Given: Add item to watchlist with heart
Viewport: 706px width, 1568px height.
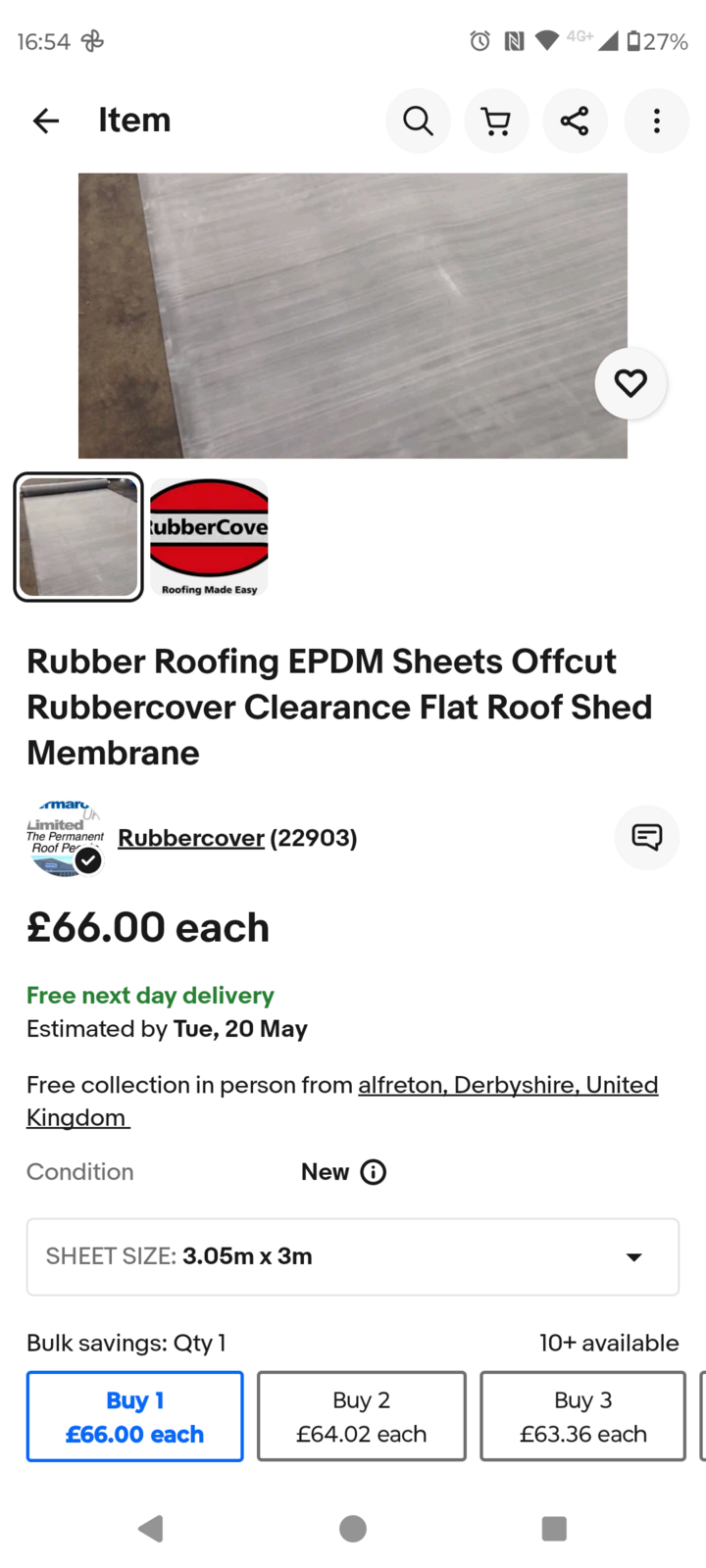Looking at the screenshot, I should coord(630,383).
